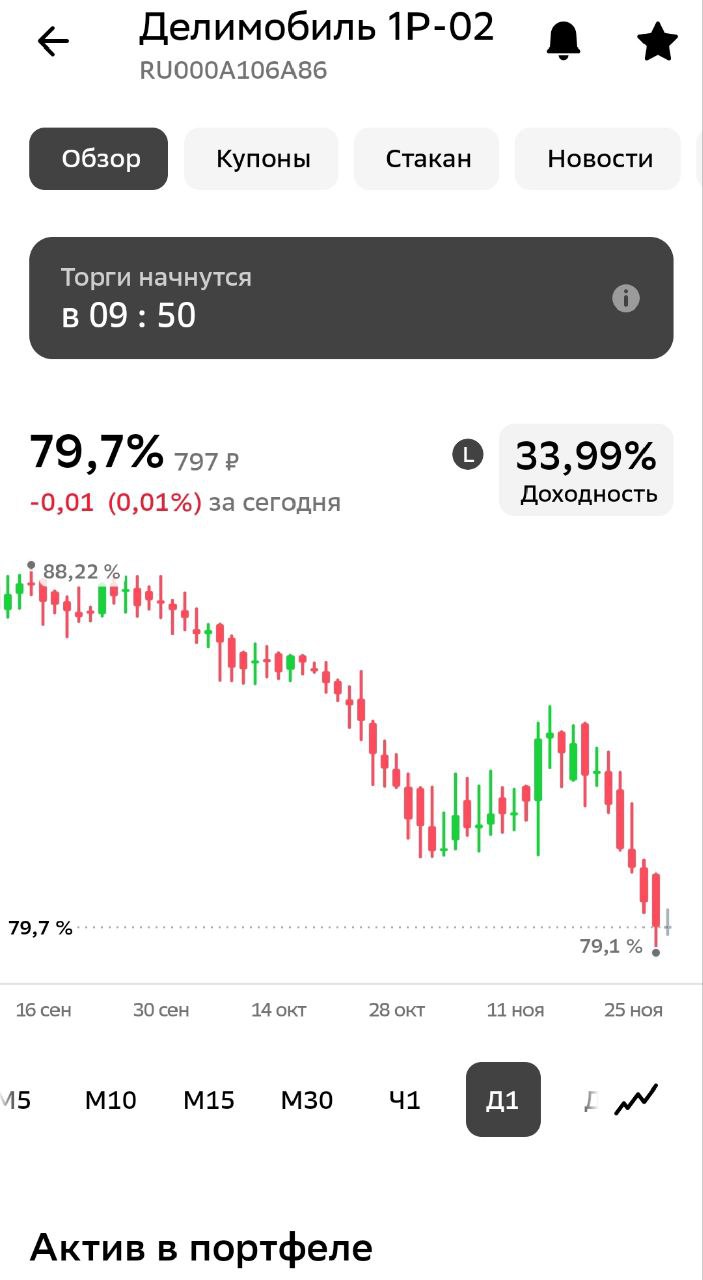Image resolution: width=703 pixels, height=1280 pixels.
Task: Tap the L badge icon
Action: click(467, 455)
